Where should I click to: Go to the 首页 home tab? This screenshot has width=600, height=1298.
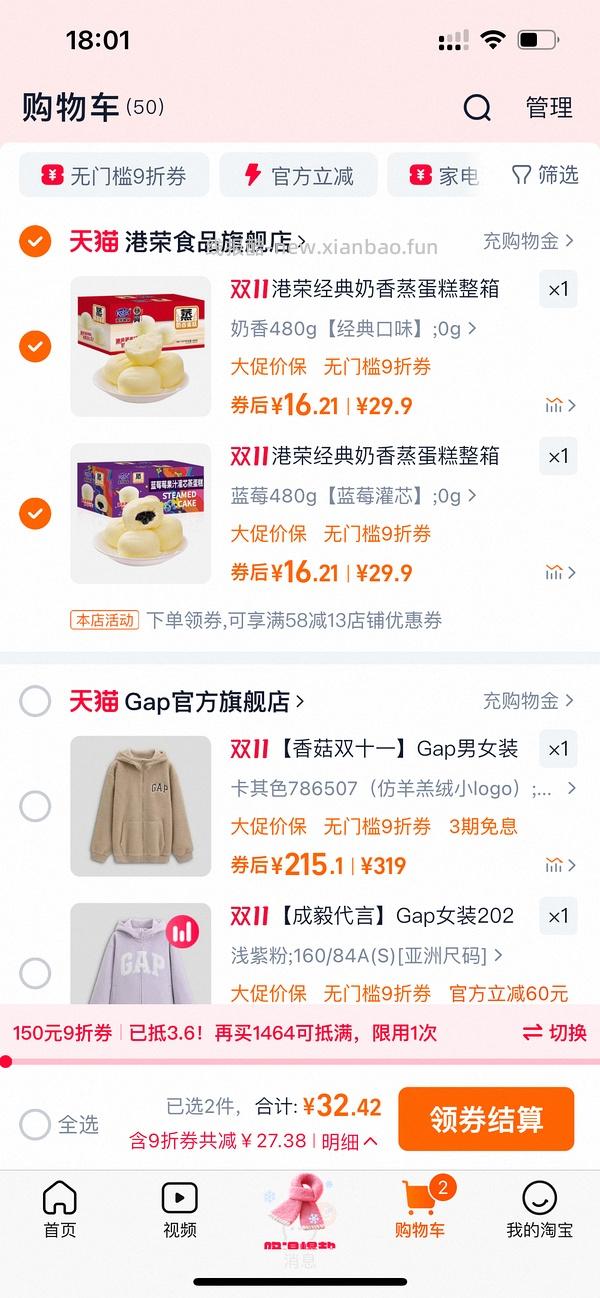tap(60, 1209)
